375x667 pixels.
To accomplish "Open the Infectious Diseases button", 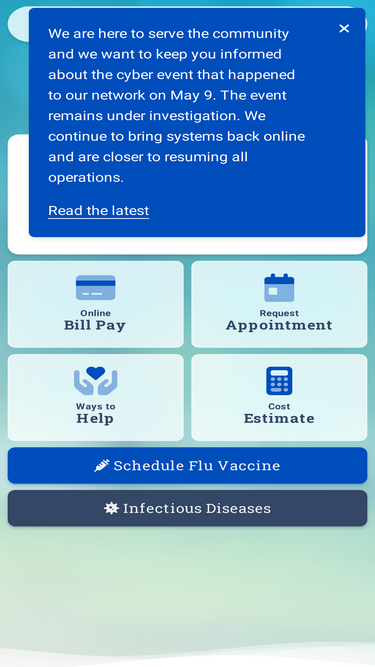I will tap(188, 508).
